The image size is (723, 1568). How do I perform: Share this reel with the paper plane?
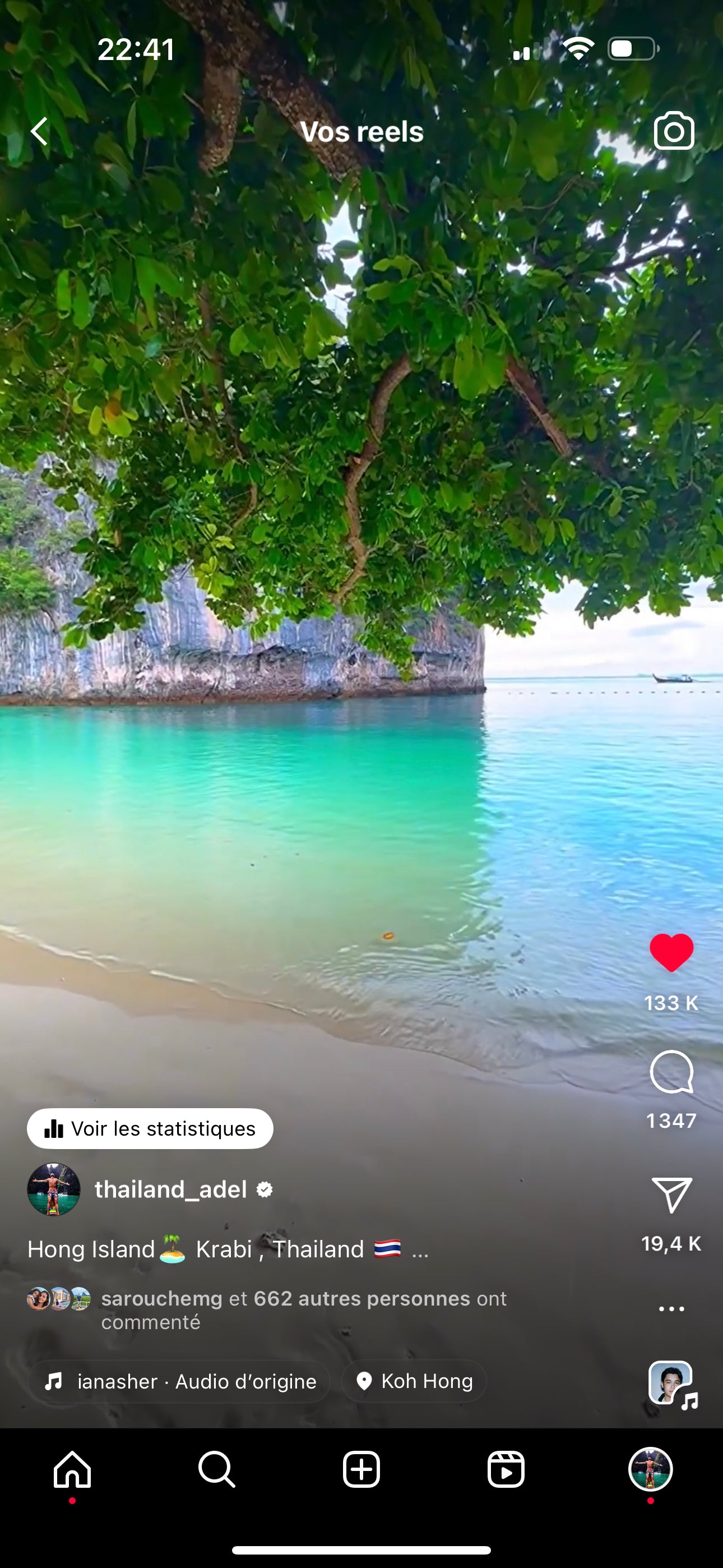click(x=671, y=1195)
